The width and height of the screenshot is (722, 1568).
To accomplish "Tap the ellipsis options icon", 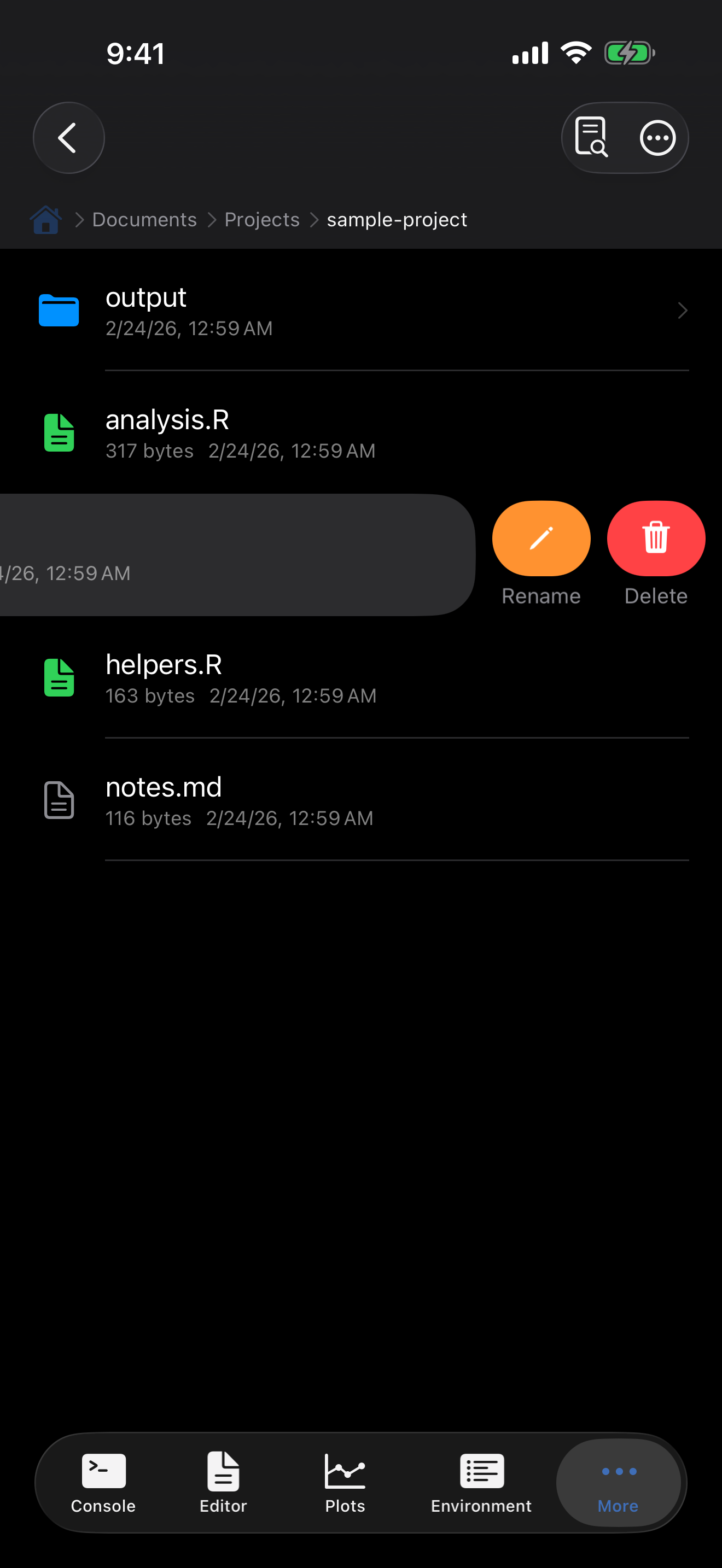I will point(657,138).
